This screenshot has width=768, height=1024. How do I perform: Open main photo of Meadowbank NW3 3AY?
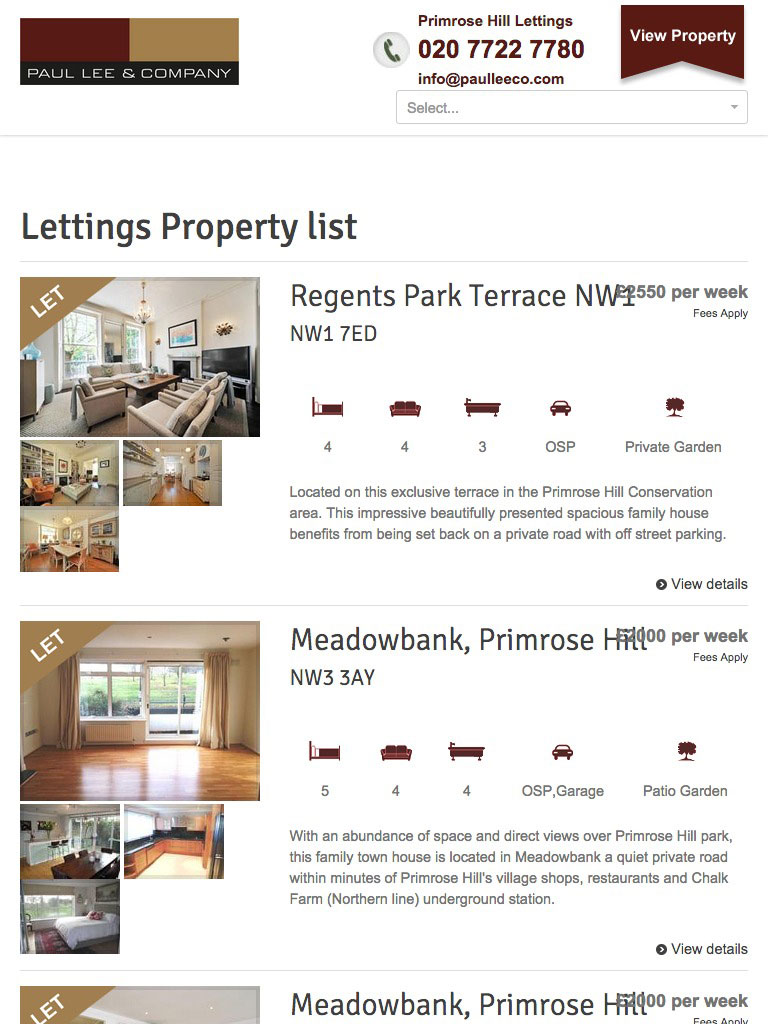140,711
